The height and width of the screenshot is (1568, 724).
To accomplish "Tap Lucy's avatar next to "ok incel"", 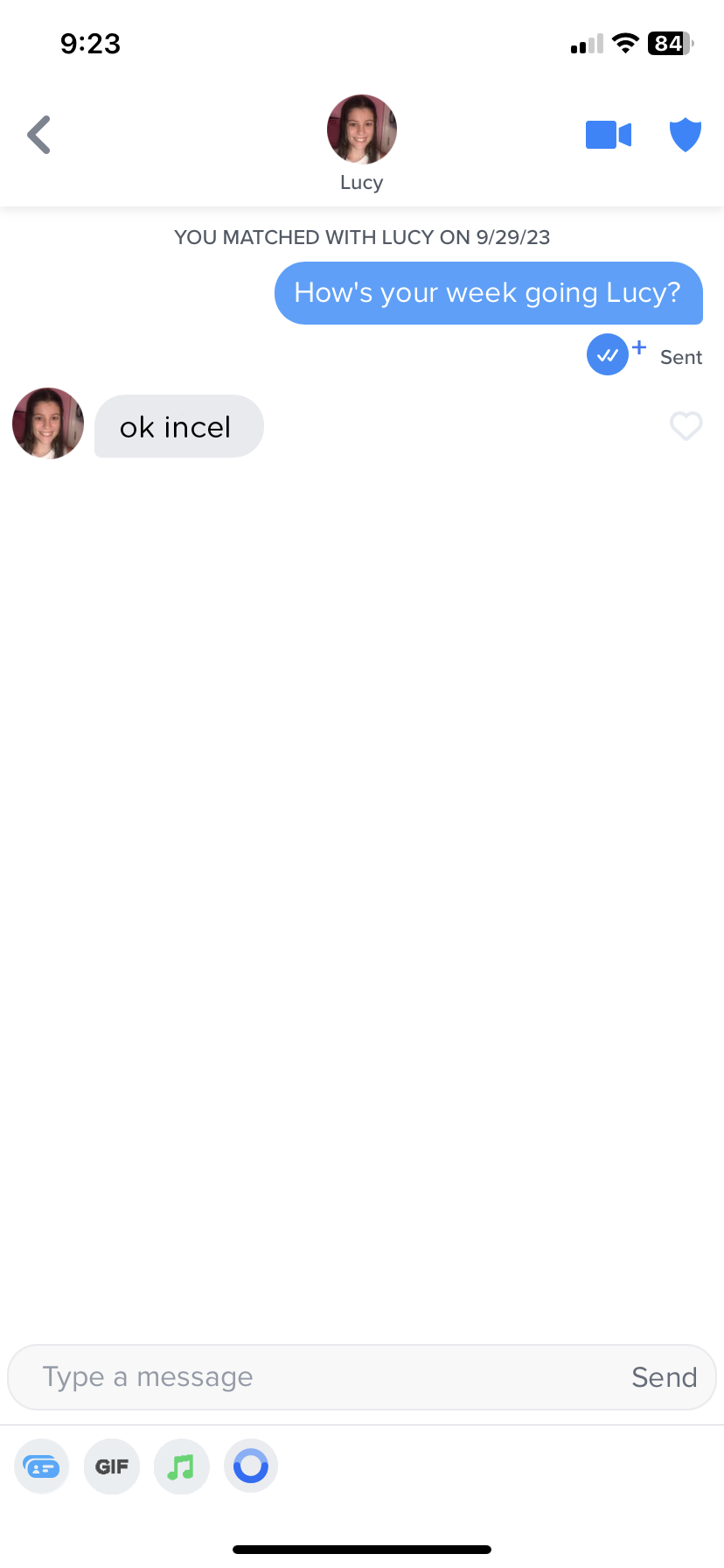I will tap(48, 423).
